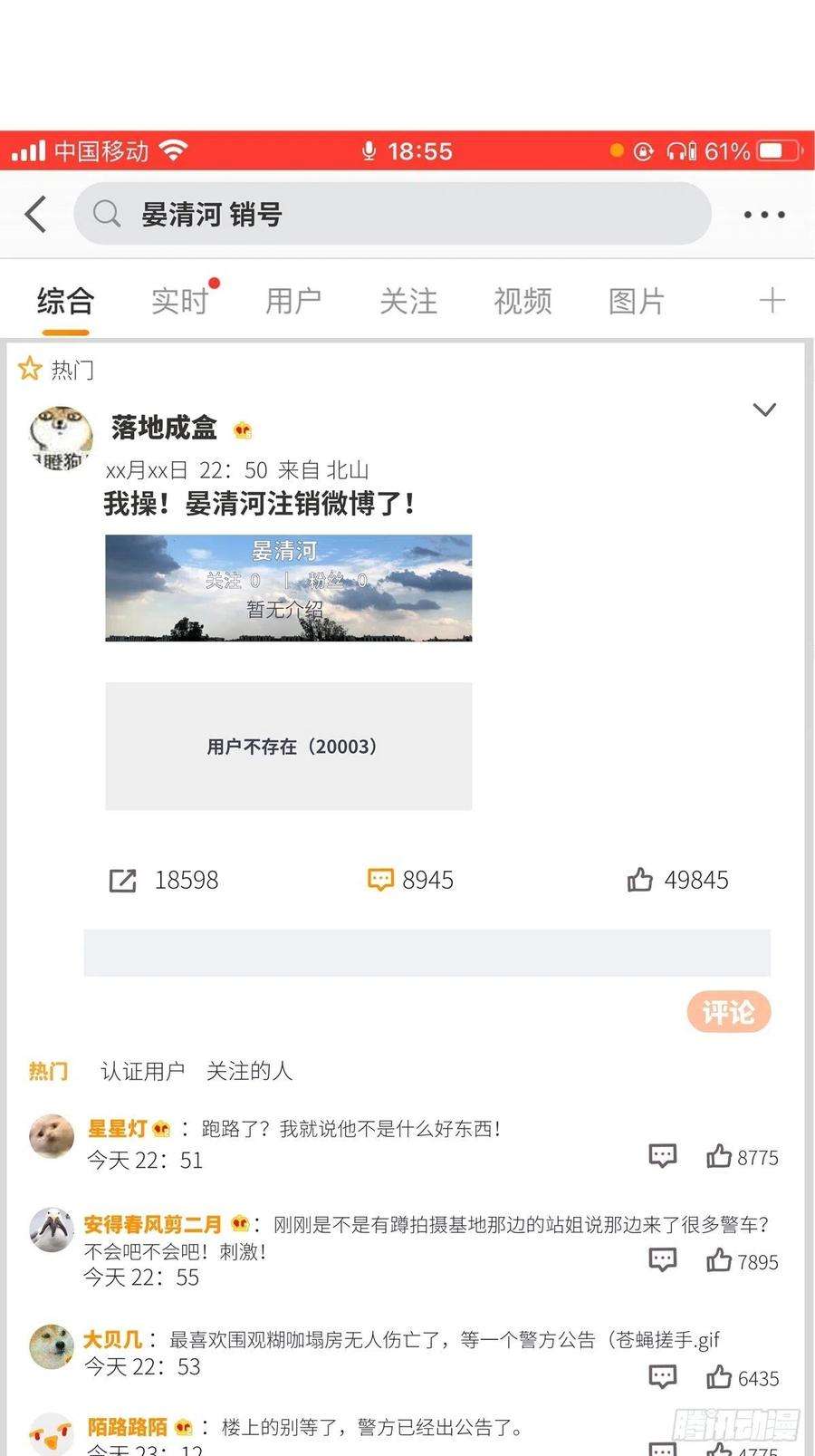
Task: Open the repost icon on the post
Action: tap(122, 879)
